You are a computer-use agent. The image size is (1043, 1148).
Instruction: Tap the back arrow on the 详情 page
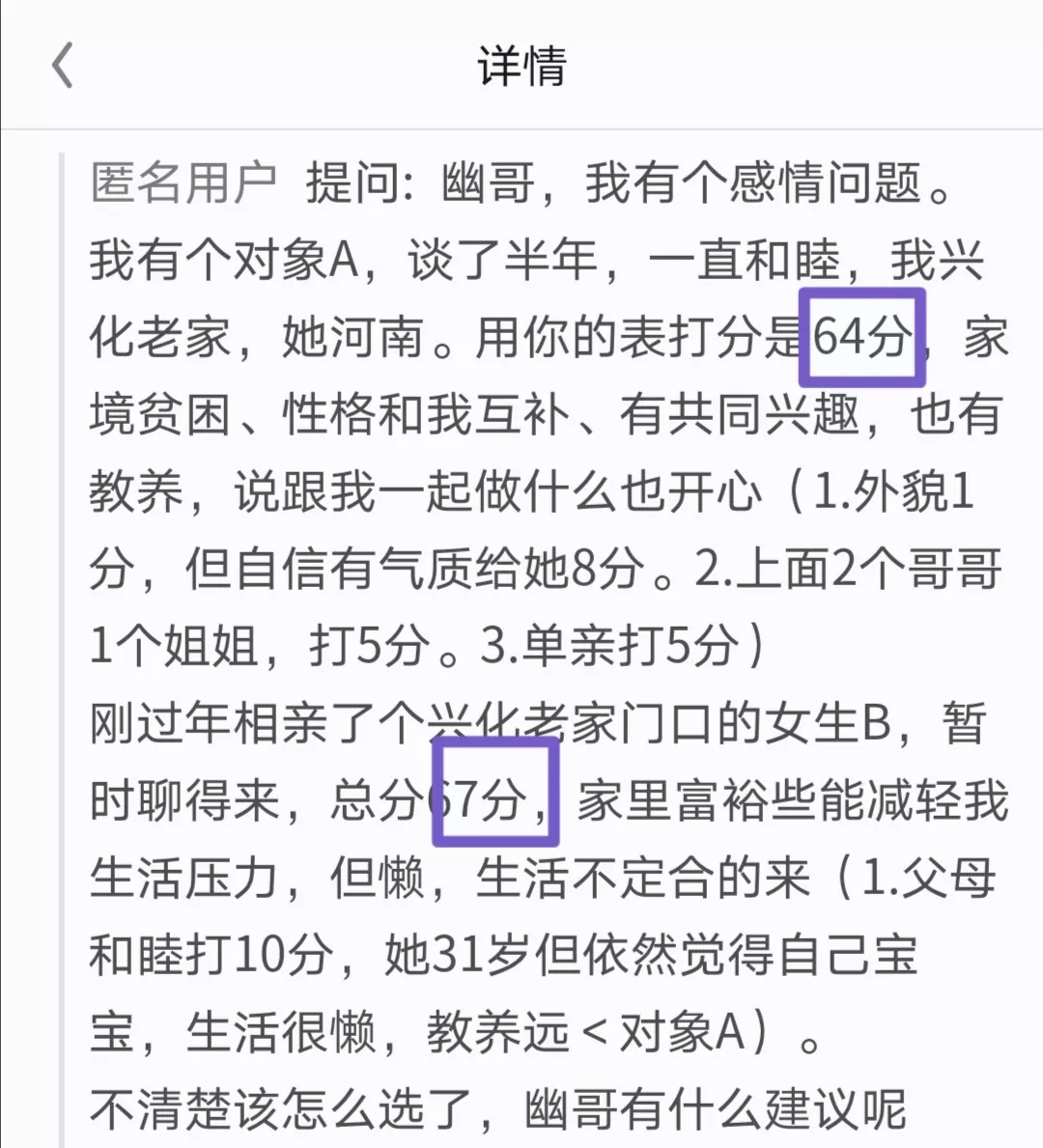(63, 66)
